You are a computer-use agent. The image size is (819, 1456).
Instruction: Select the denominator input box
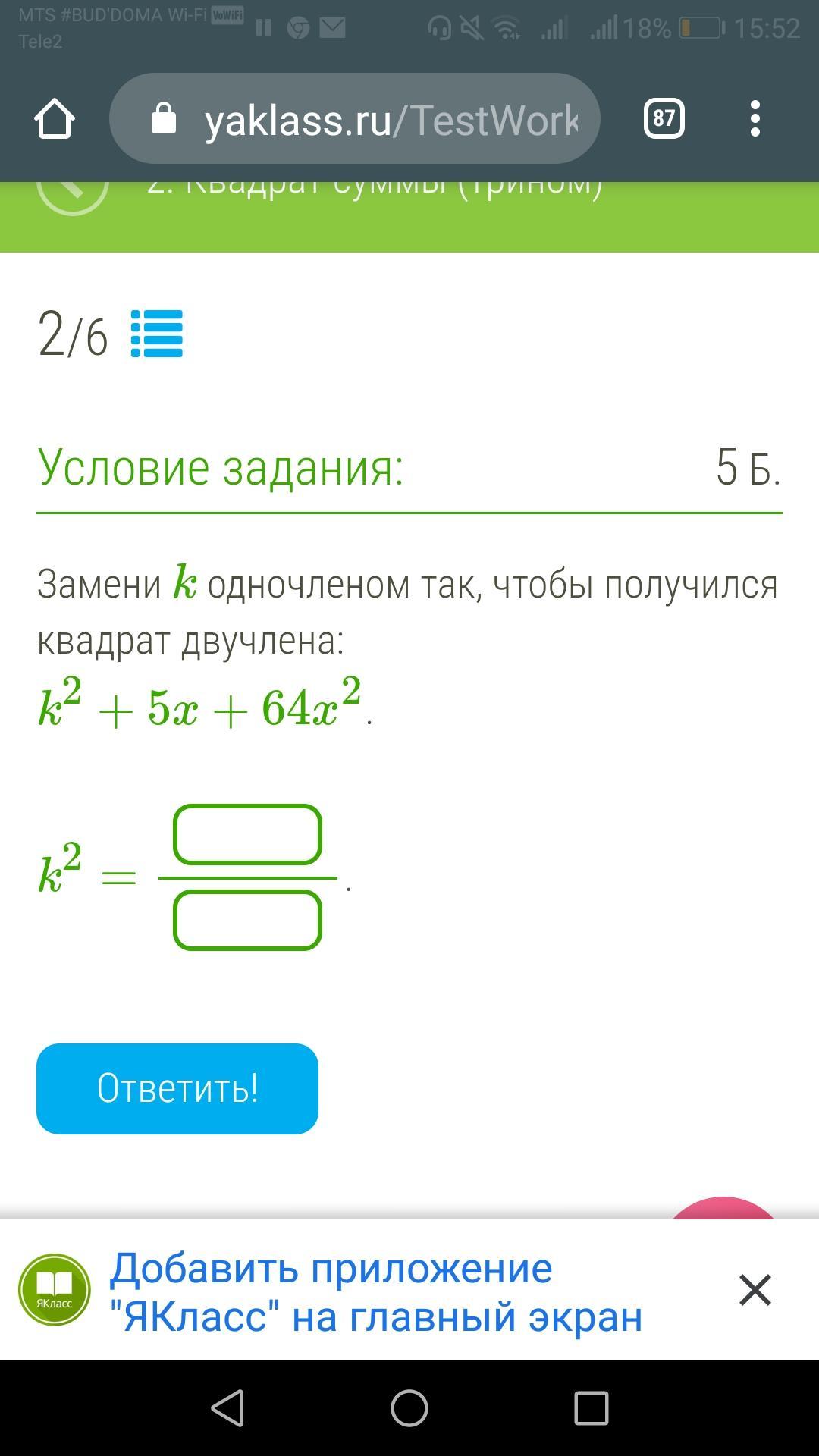click(248, 921)
